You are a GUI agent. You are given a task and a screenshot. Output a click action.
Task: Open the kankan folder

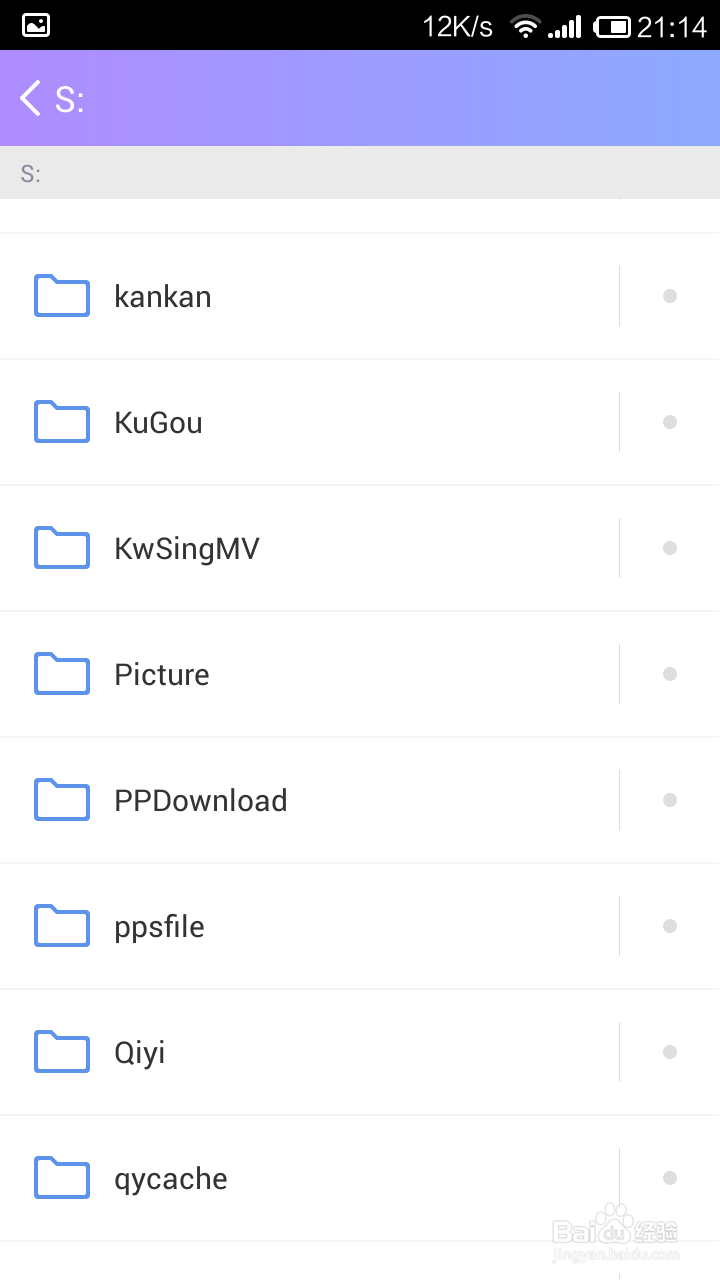pyautogui.click(x=163, y=297)
